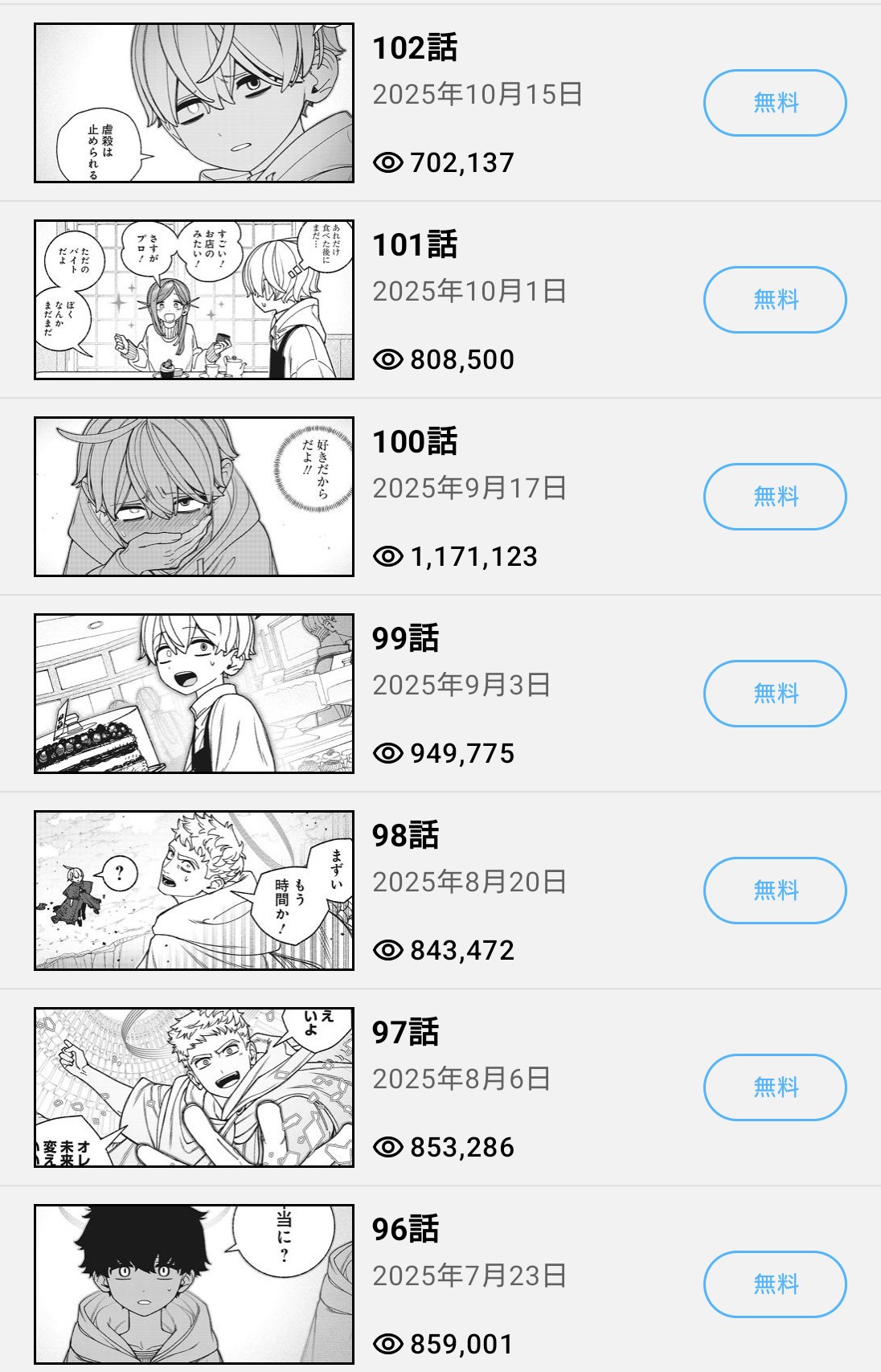Screen dimensions: 881x1372
Task: Select the 無料 button beside 100話
Action: click(775, 497)
